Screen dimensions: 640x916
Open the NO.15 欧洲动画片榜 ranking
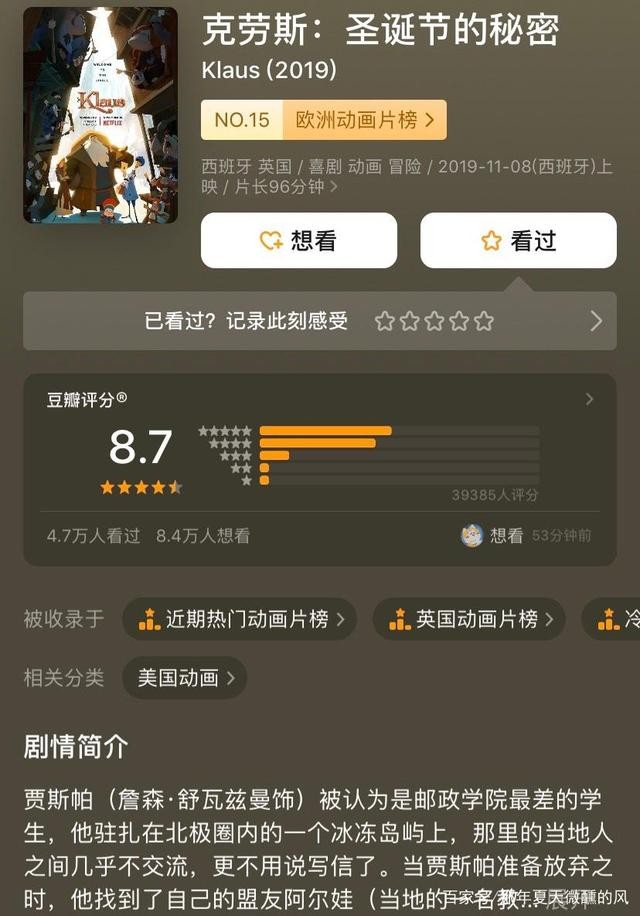pyautogui.click(x=323, y=120)
